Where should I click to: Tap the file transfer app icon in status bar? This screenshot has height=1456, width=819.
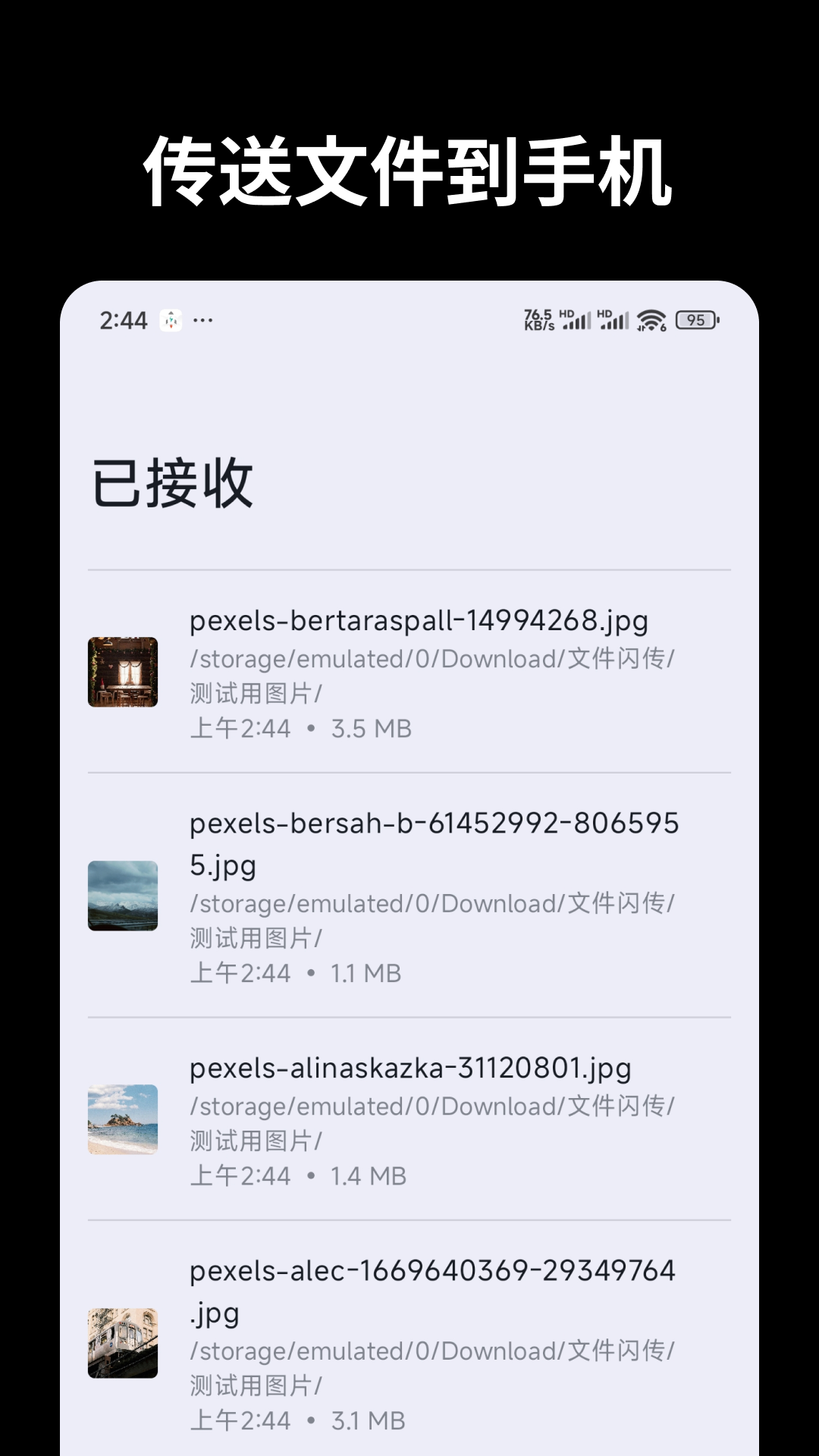coord(171,322)
